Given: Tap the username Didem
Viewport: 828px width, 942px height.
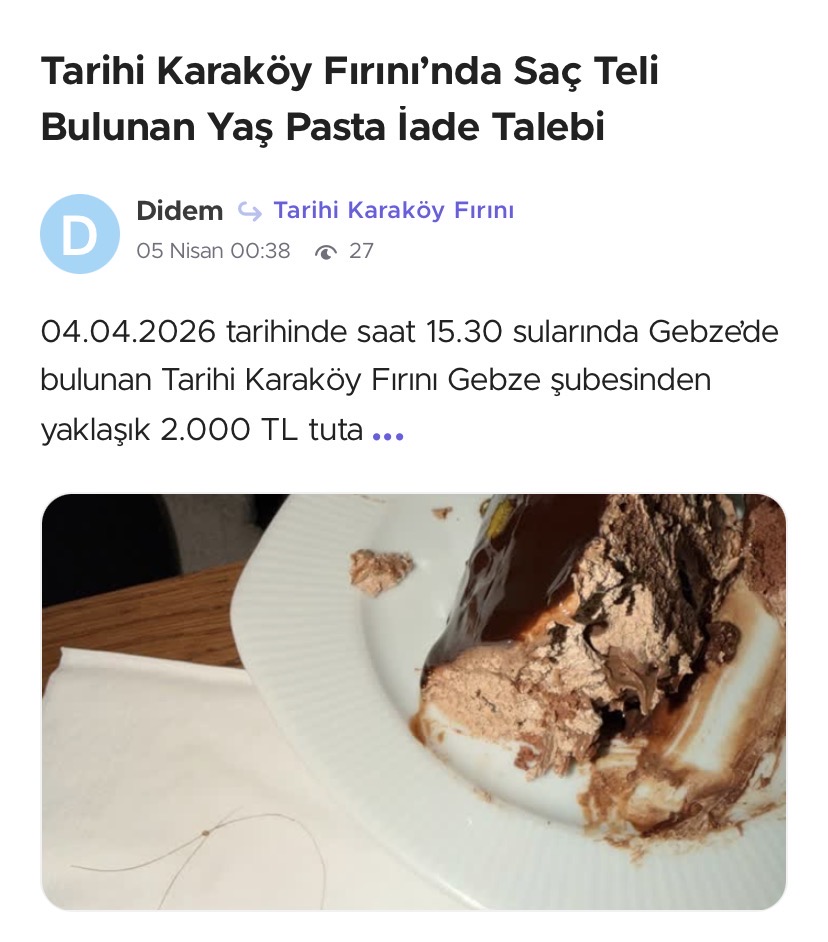Looking at the screenshot, I should pos(180,211).
